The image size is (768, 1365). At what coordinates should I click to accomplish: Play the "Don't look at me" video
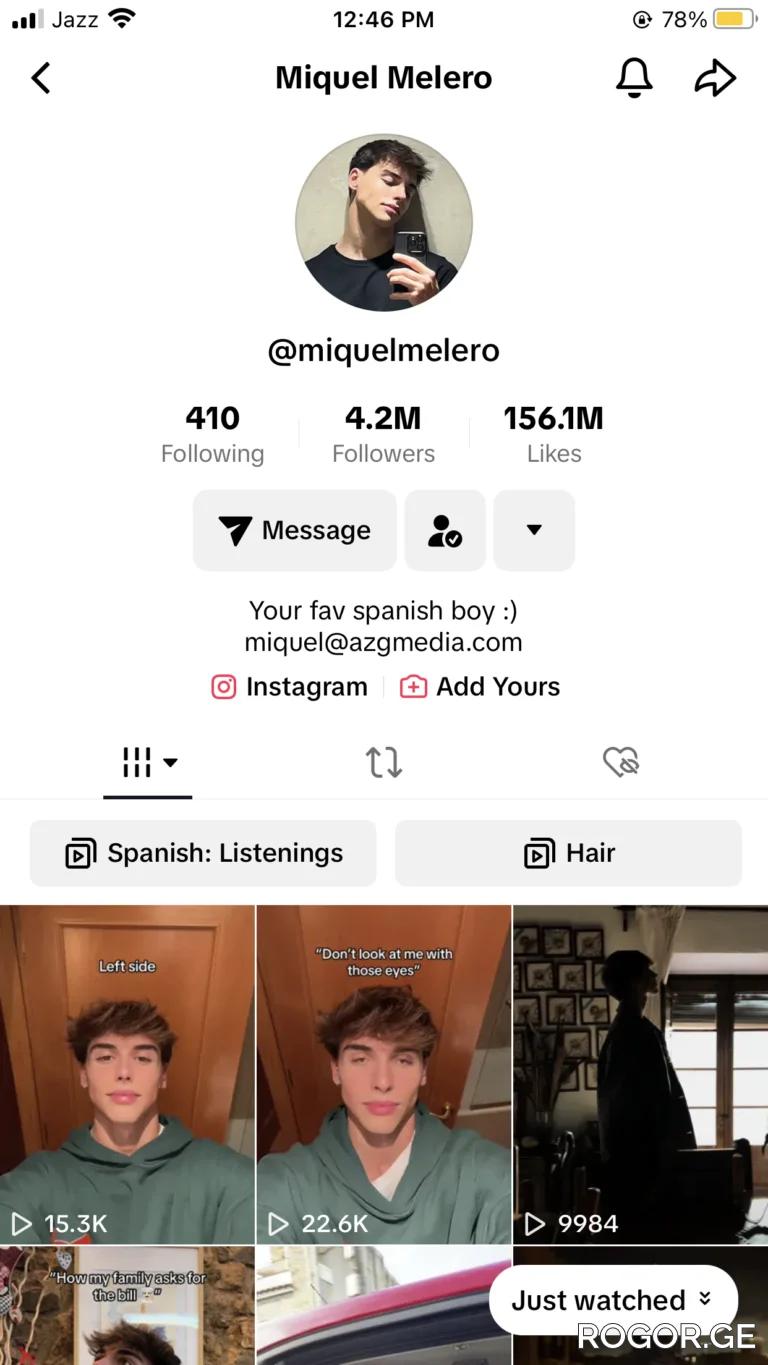tap(384, 1075)
